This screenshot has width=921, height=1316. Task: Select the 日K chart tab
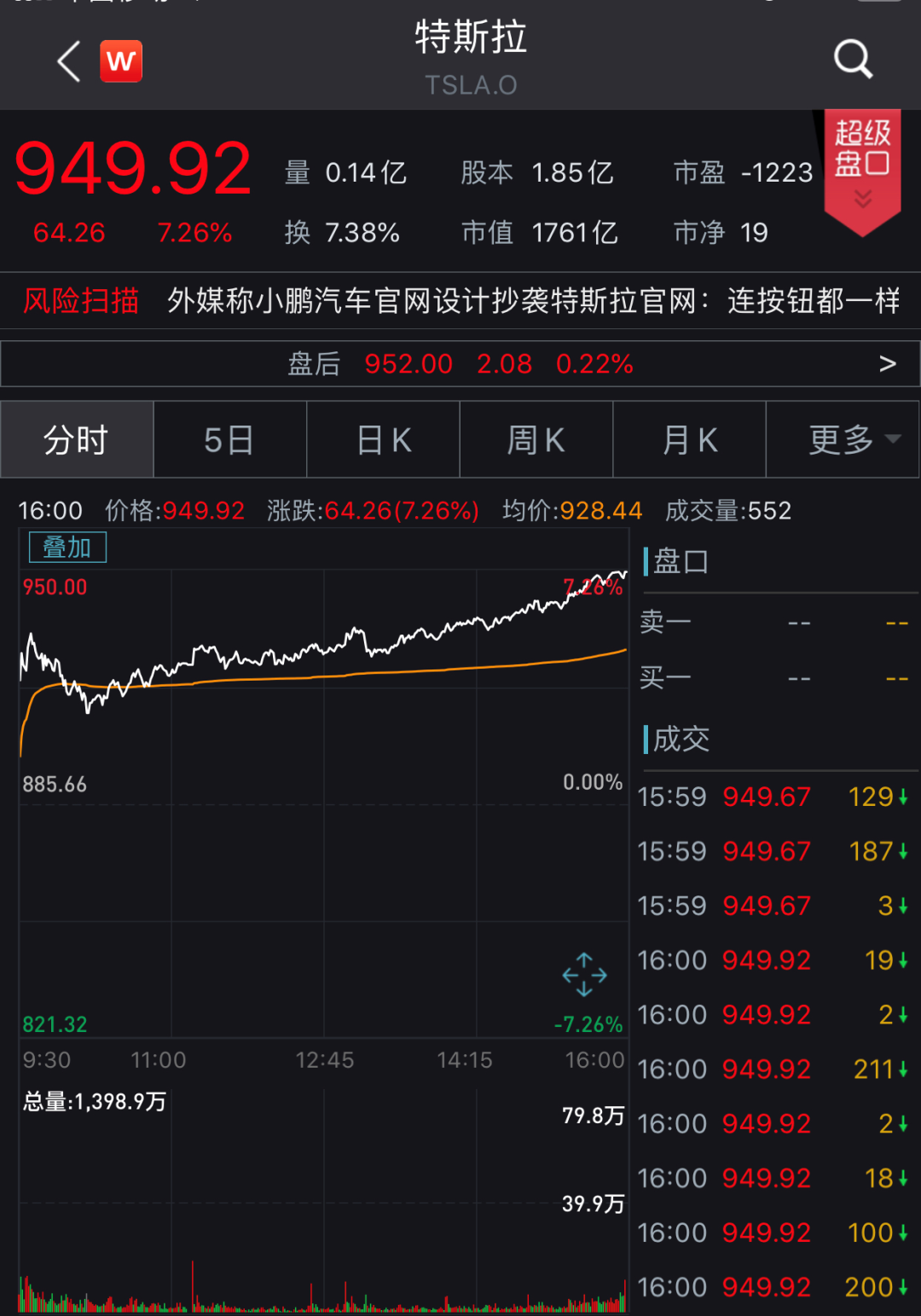click(383, 440)
